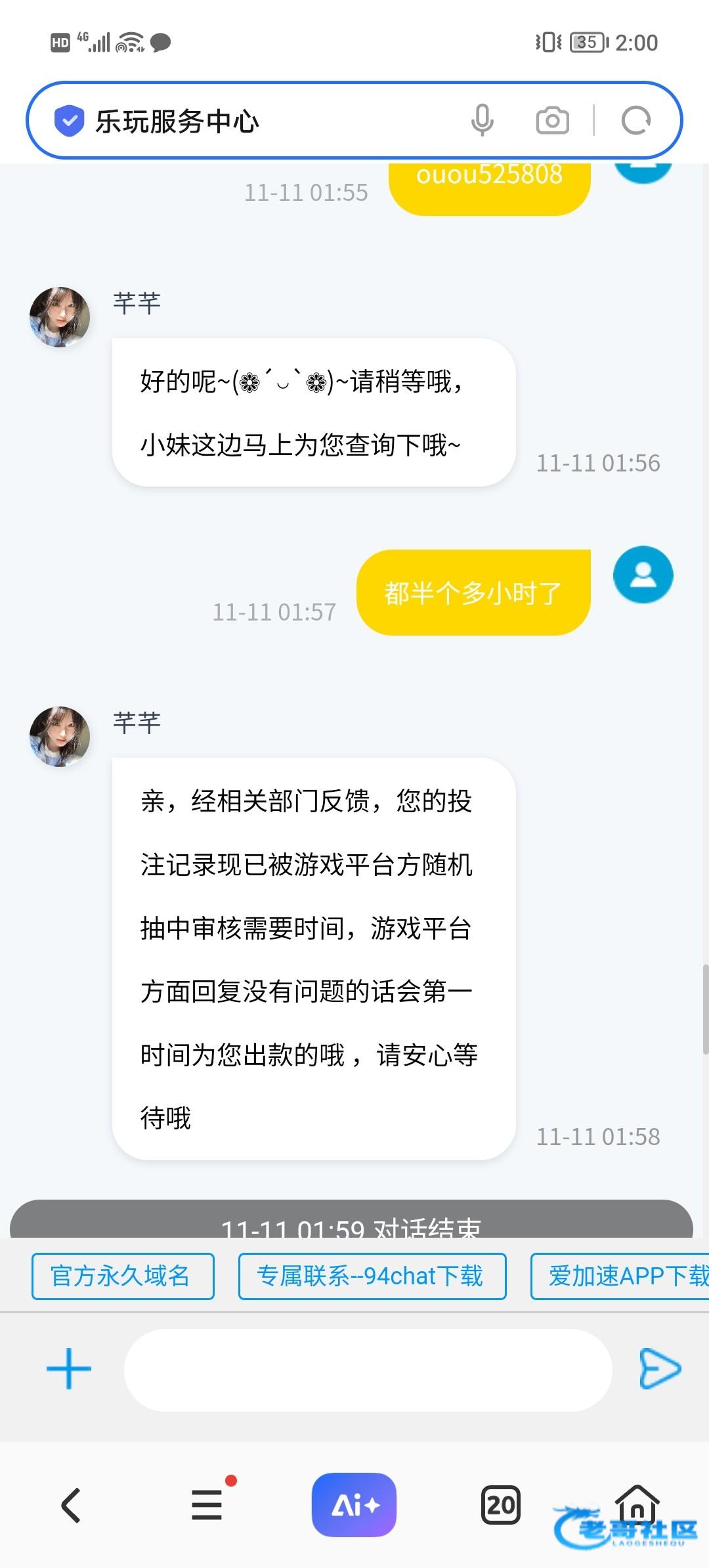Viewport: 709px width, 1568px height.
Task: Go back to the previous page
Action: (x=71, y=1505)
